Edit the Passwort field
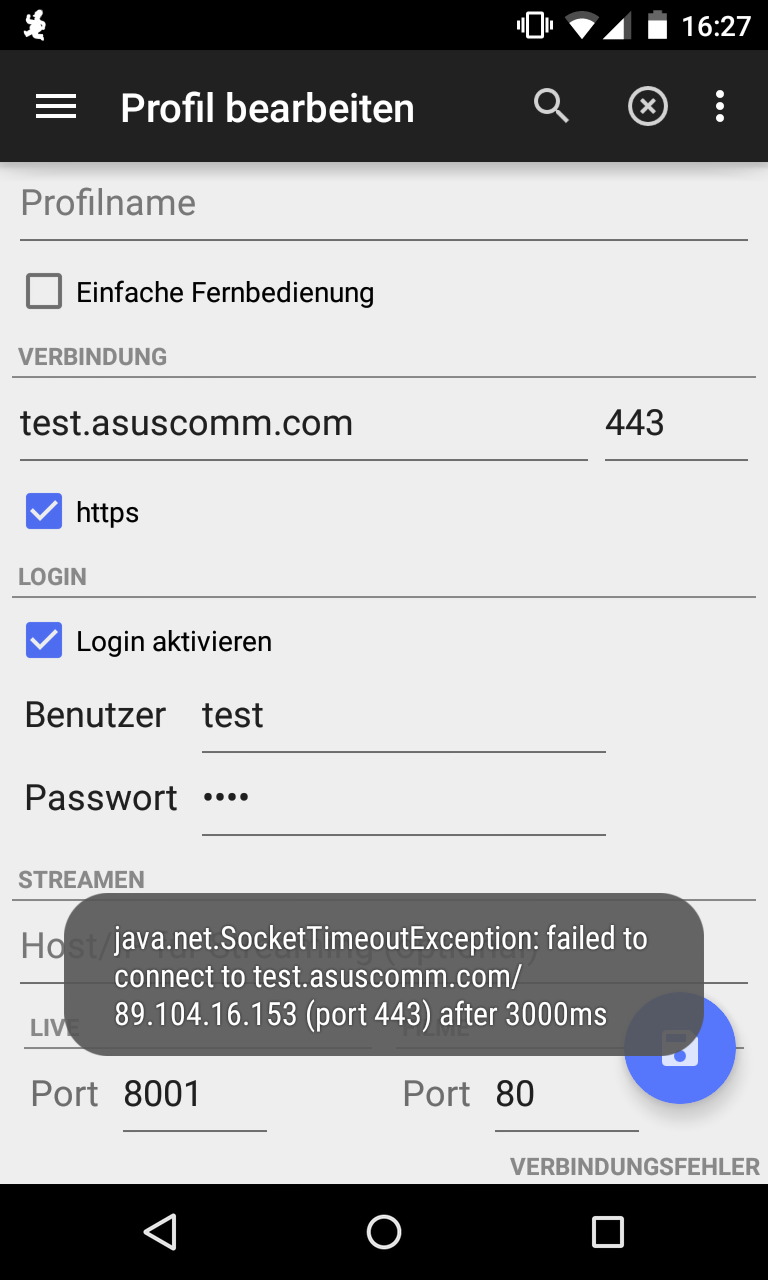Image resolution: width=768 pixels, height=1280 pixels. tap(403, 798)
